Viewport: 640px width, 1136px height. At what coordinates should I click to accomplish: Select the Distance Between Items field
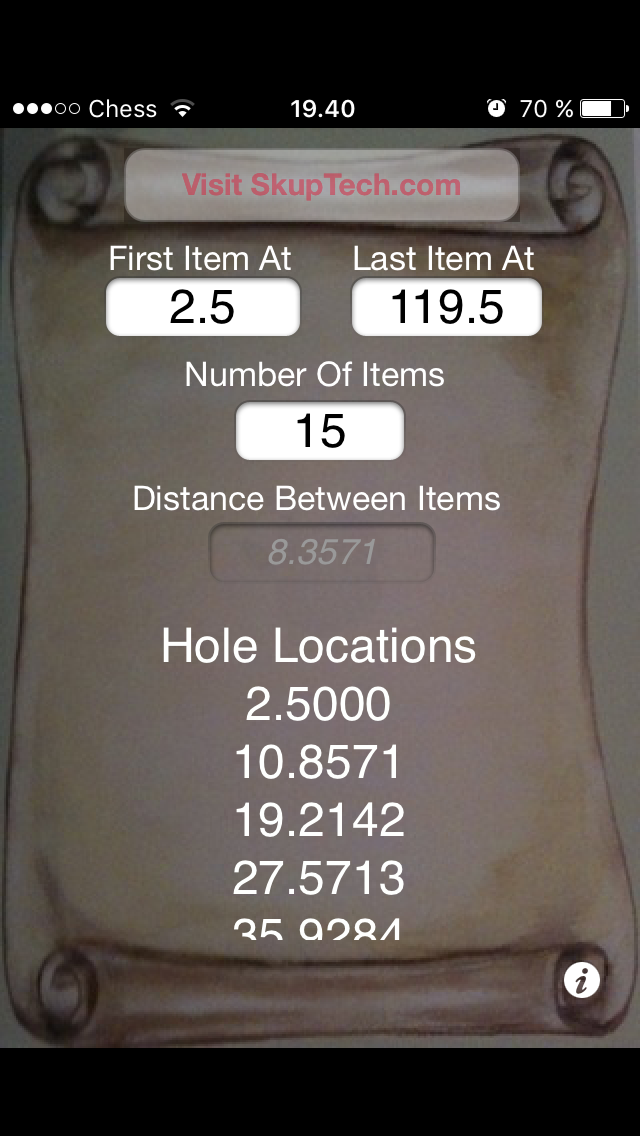pos(322,552)
